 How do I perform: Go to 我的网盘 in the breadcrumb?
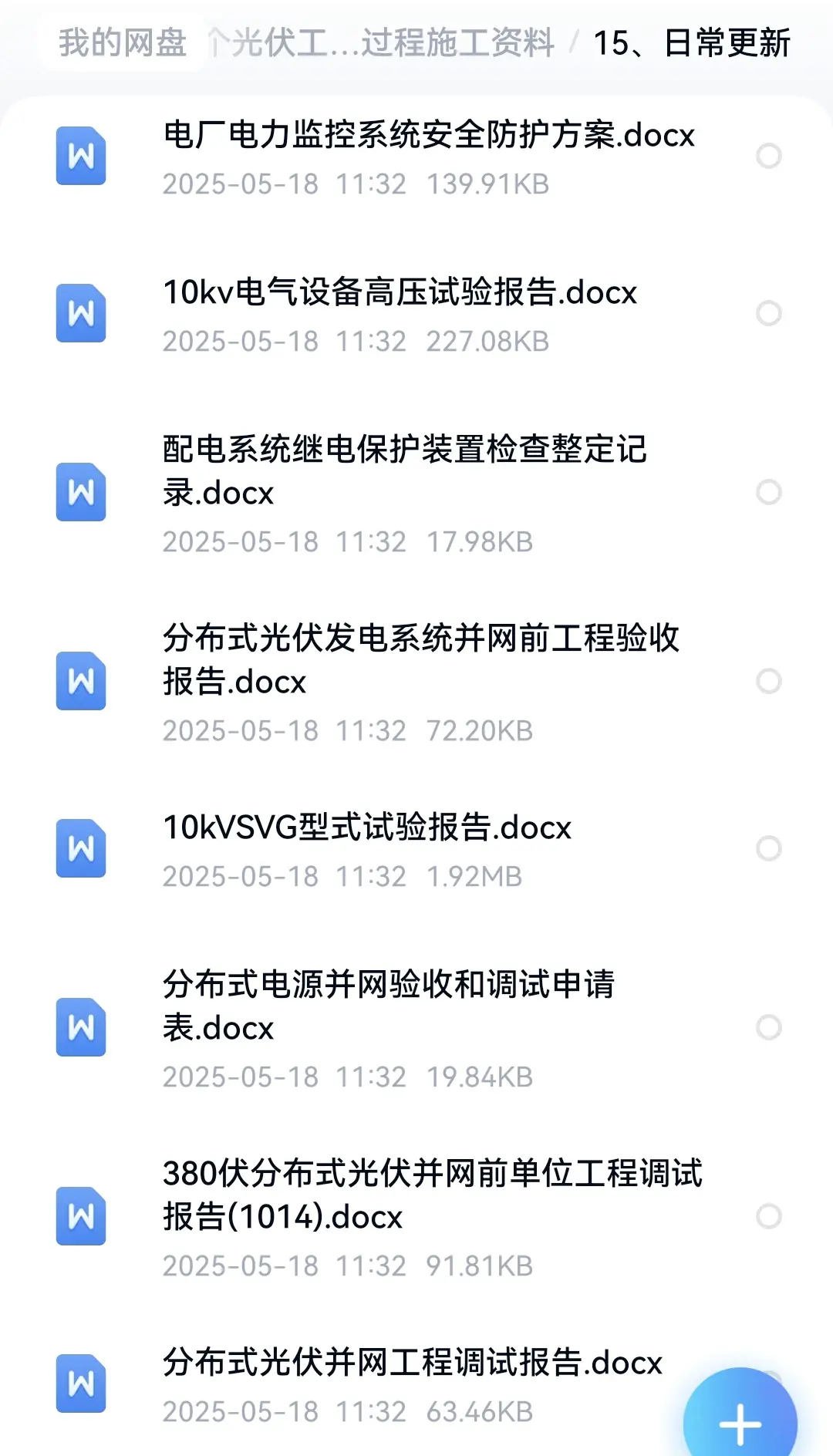click(x=123, y=42)
